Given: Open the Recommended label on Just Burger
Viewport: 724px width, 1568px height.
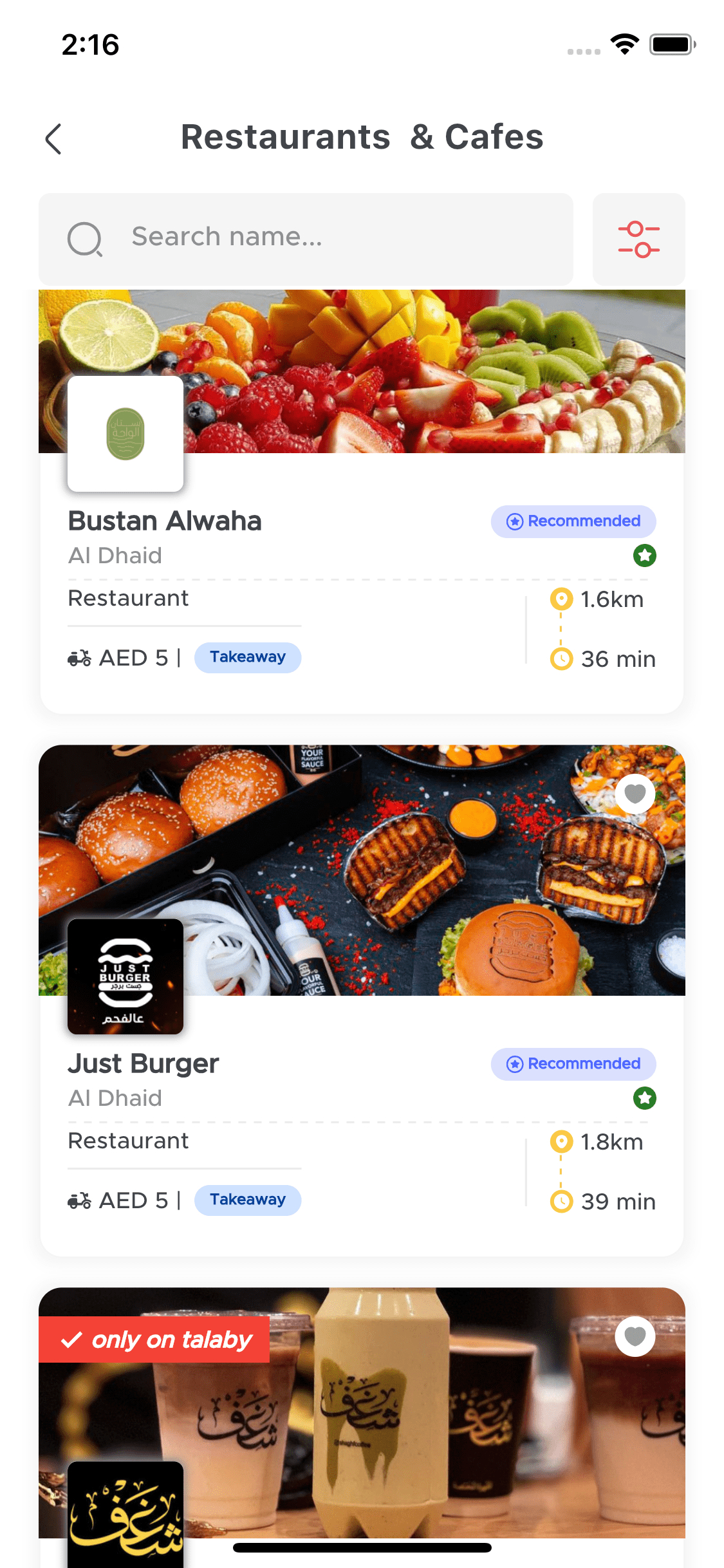Looking at the screenshot, I should (573, 1064).
